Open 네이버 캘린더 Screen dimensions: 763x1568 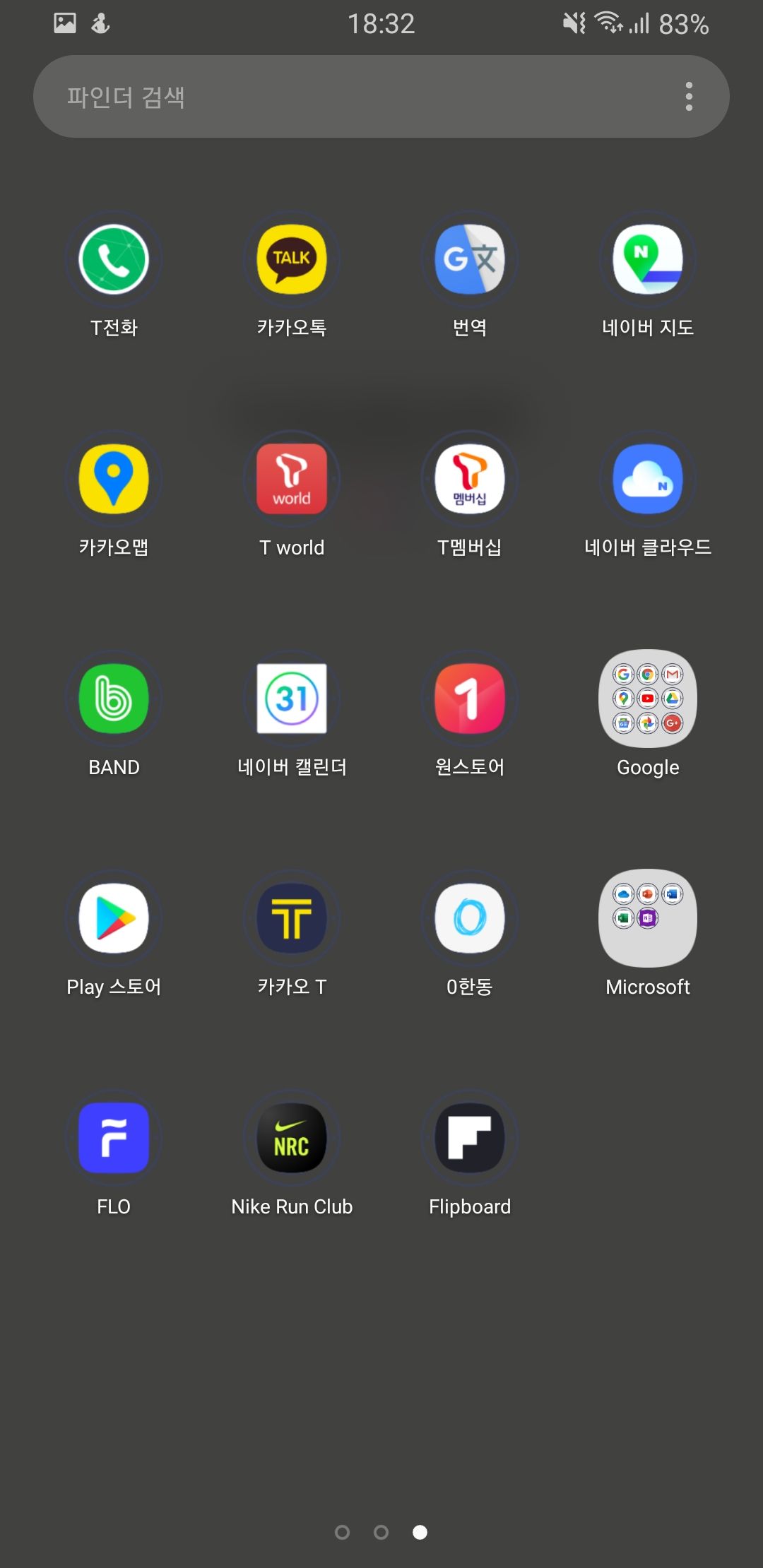point(292,699)
